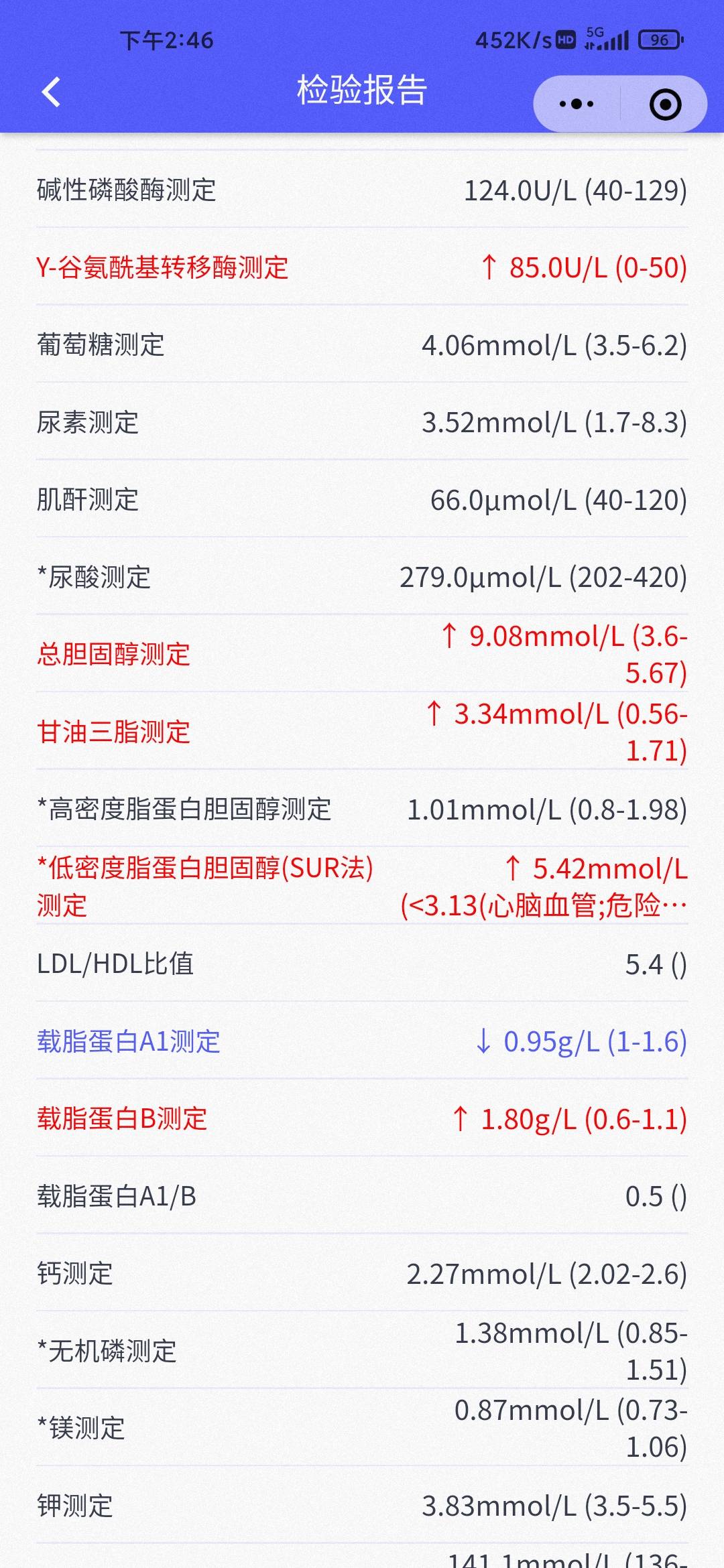The height and width of the screenshot is (1568, 724).
Task: Open the 碱性磷酸酶测定 result entry
Action: pyautogui.click(x=362, y=191)
